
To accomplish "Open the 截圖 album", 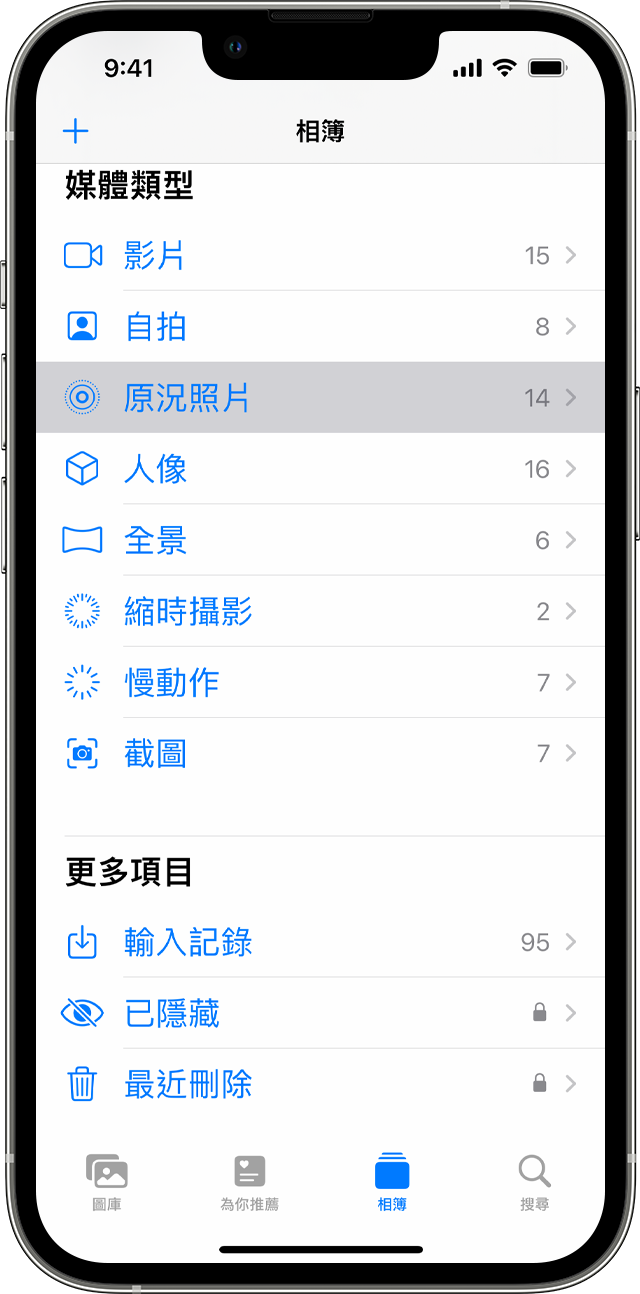I will (320, 753).
